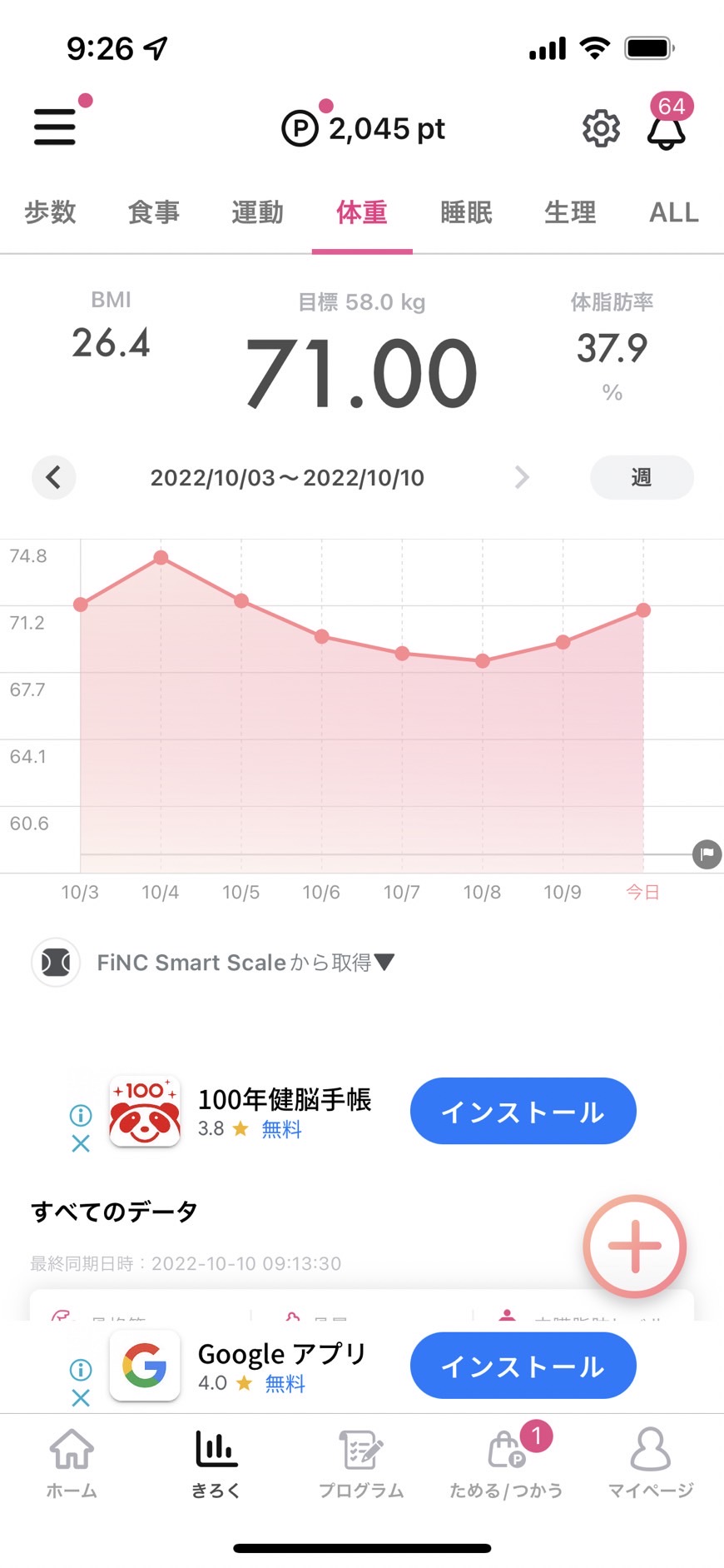This screenshot has width=724, height=1568.
Task: Change the 週 period selector
Action: click(x=642, y=477)
